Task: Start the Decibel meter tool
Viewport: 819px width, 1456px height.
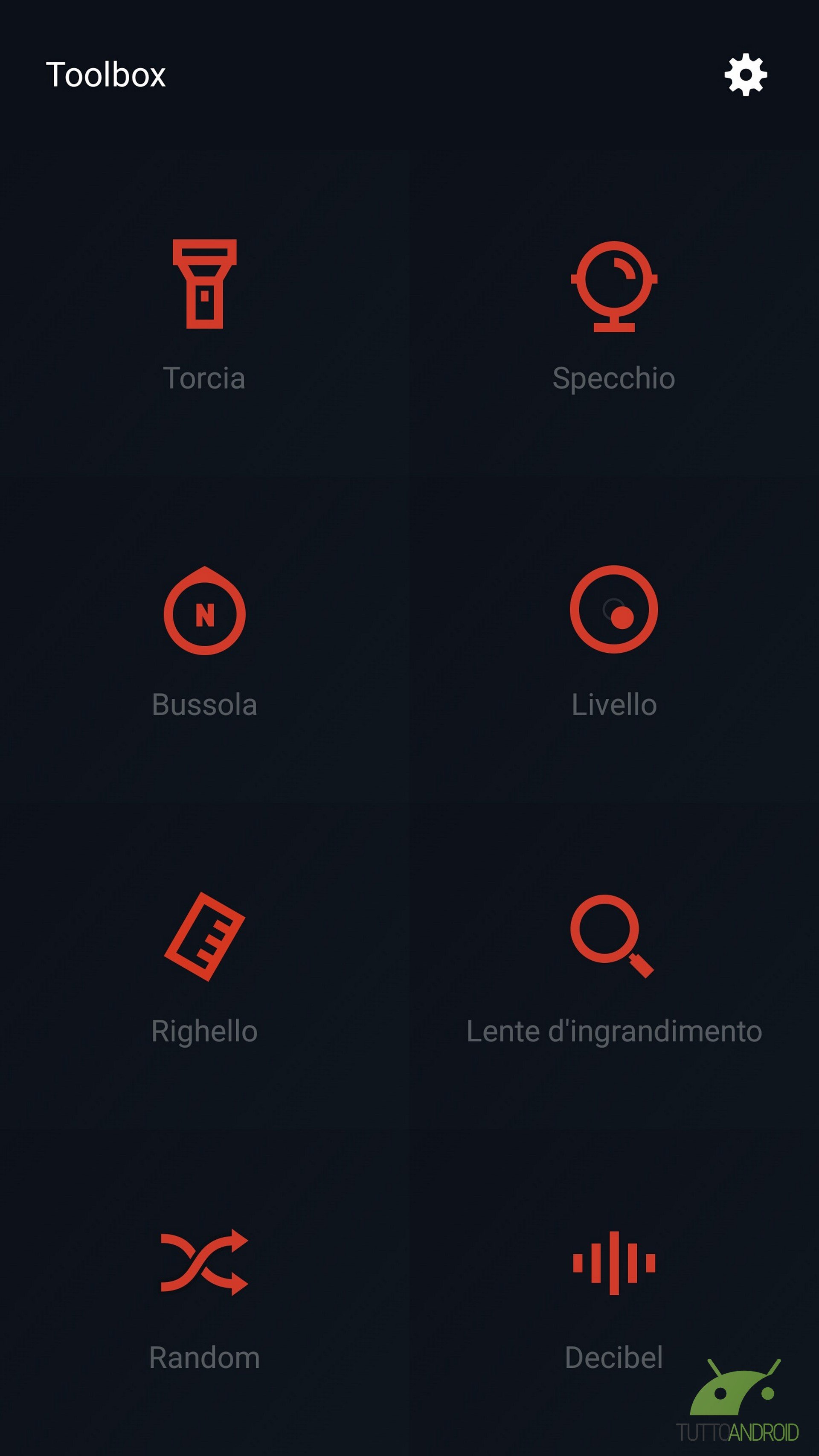Action: pos(614,1293)
